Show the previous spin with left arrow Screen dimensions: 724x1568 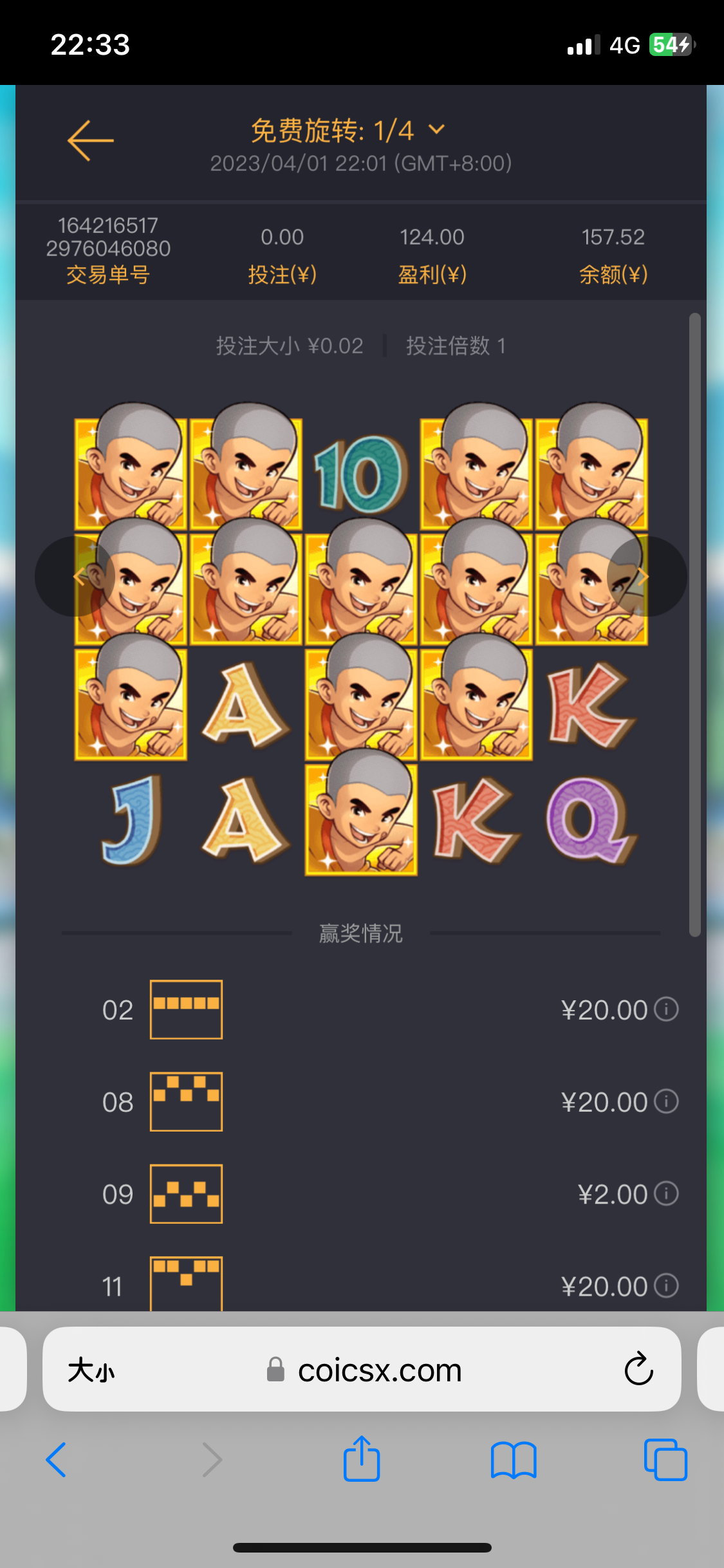pos(76,576)
